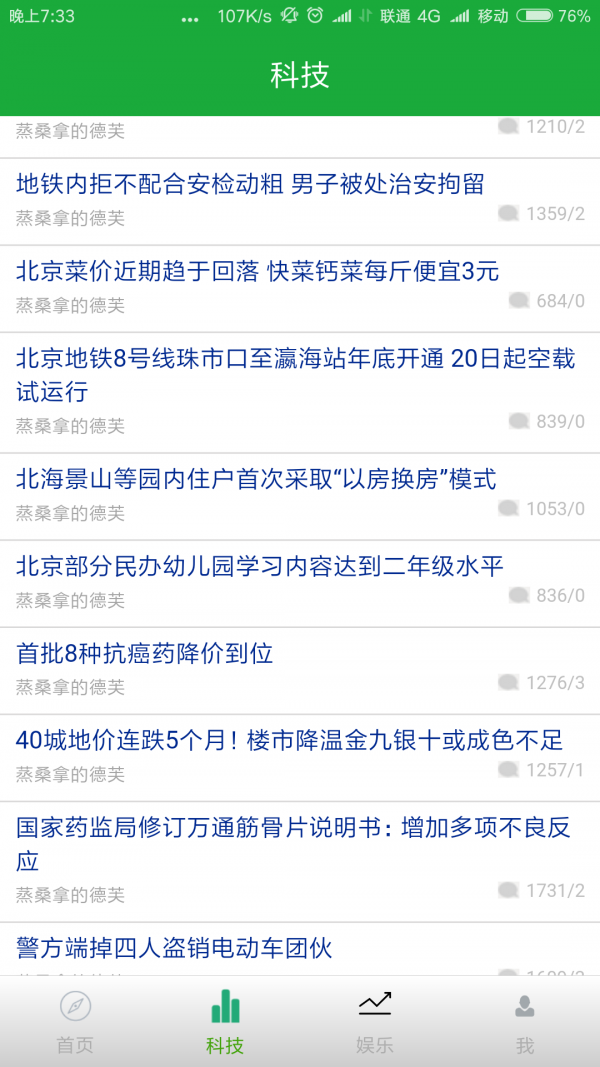Screen dimensions: 600x1067
Task: Open the 警方端掉四人盗销电动车团伙 news item
Action: pyautogui.click(x=174, y=948)
